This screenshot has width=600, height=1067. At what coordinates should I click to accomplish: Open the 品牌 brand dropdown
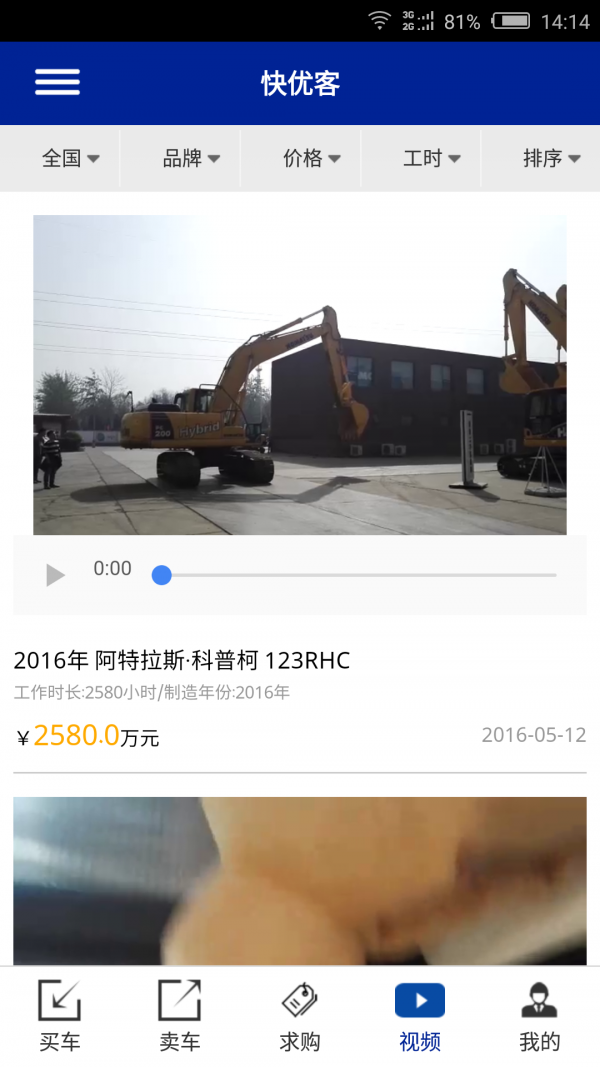pos(190,158)
